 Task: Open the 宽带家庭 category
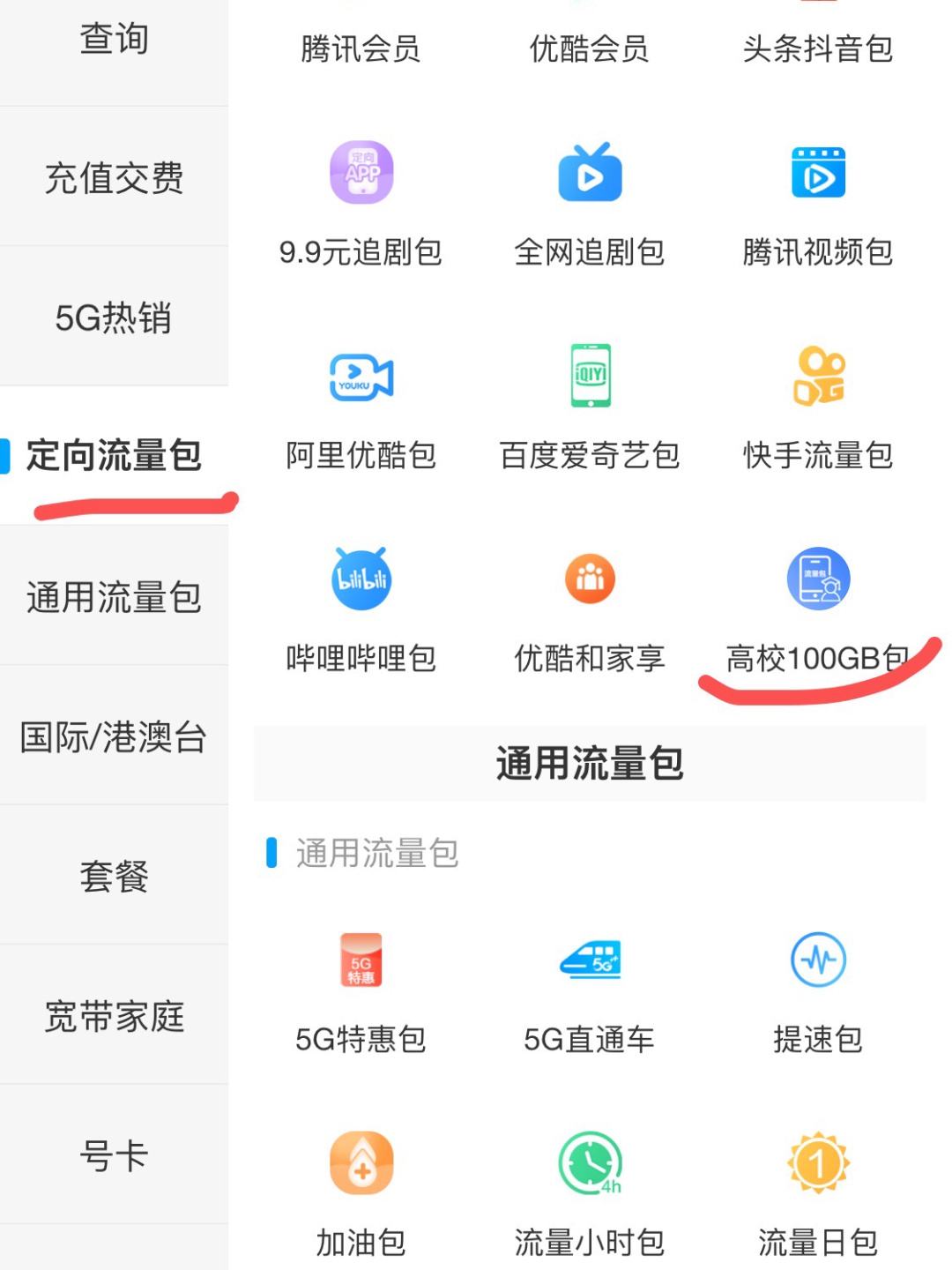click(114, 1016)
